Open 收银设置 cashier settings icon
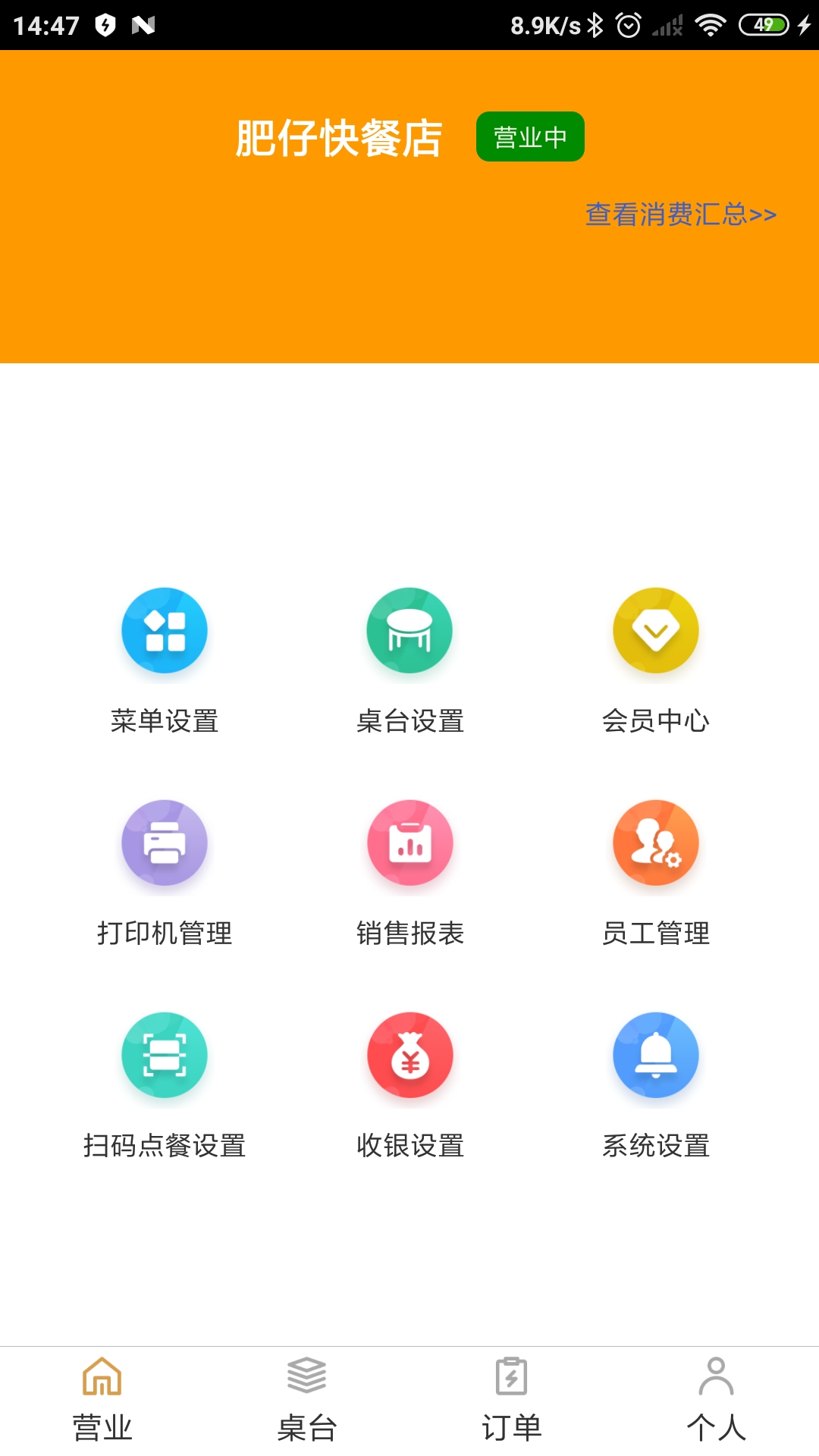 (409, 1056)
